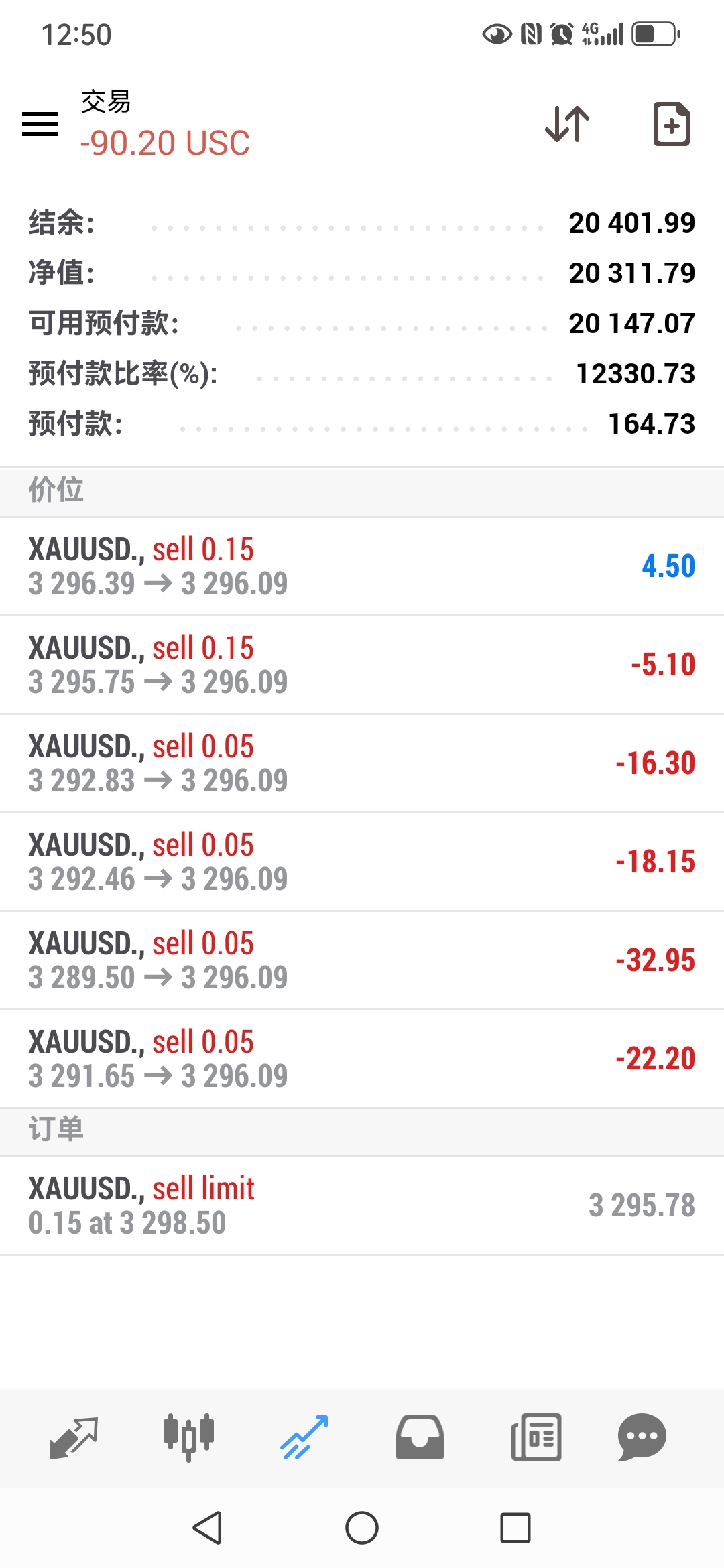The image size is (724, 1568).
Task: Open the history inbox tab
Action: 420,1437
